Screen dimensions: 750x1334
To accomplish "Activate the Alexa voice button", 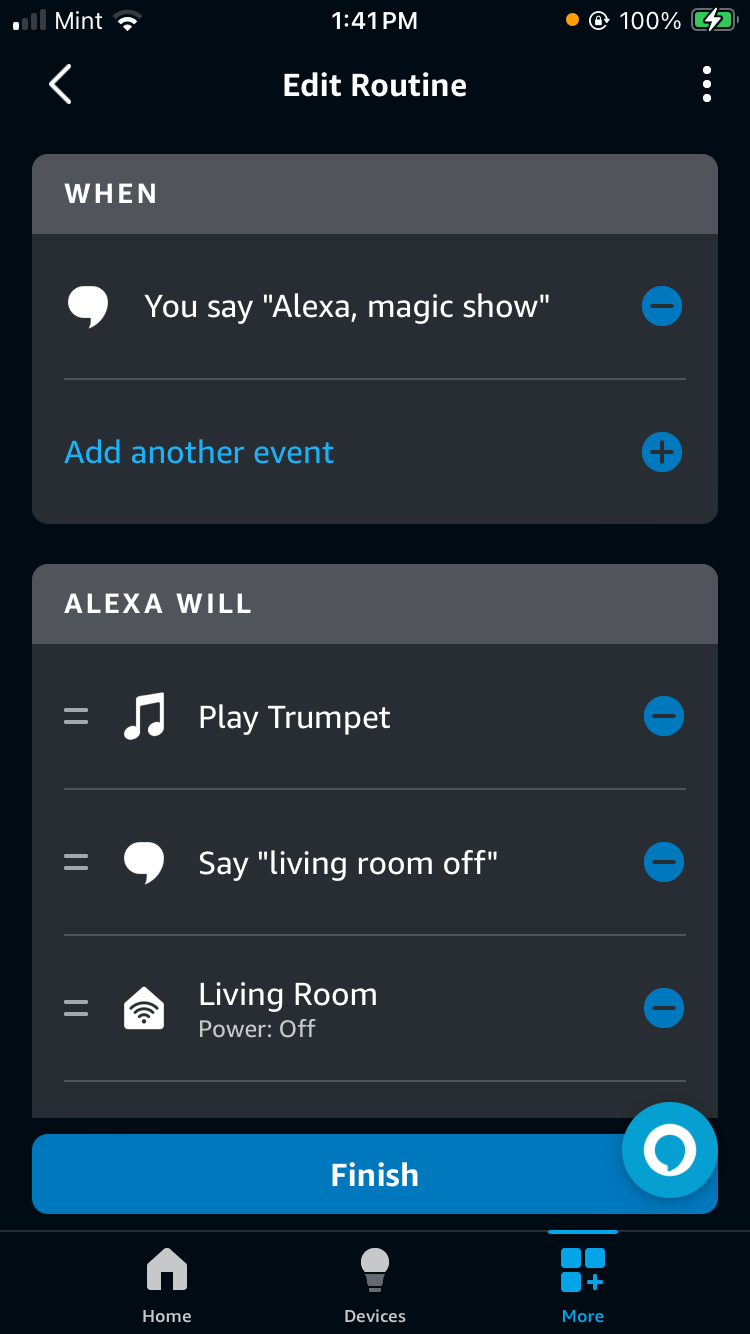I will pos(669,1151).
